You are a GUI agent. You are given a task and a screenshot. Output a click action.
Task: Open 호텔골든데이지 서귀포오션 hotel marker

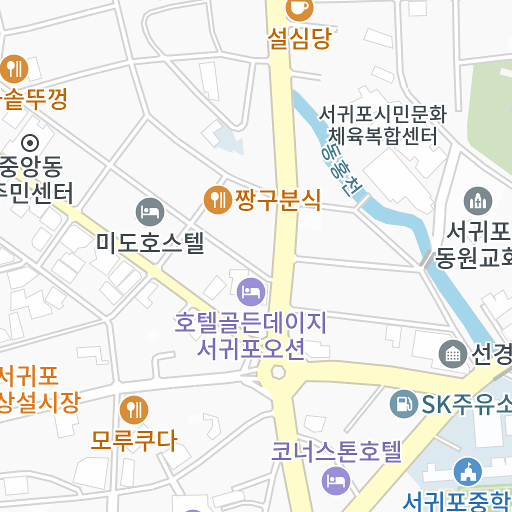251,292
